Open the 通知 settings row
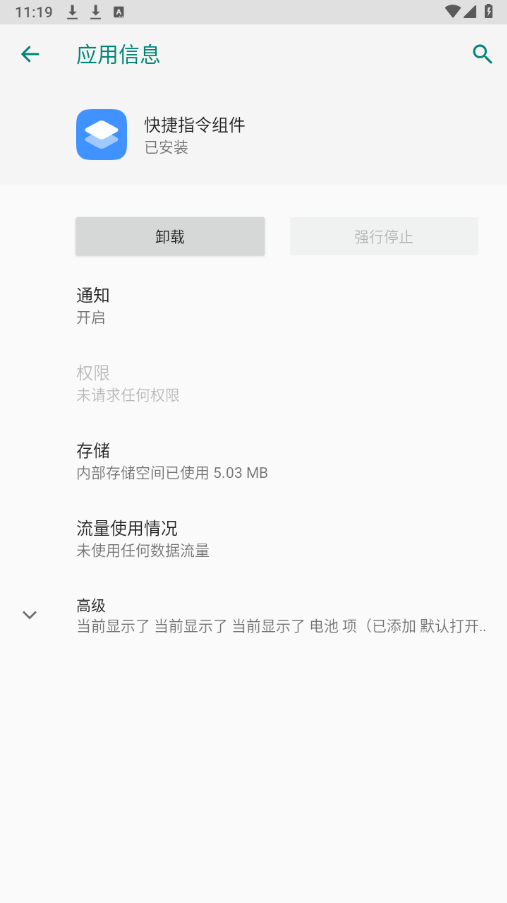This screenshot has height=903, width=507. tap(254, 306)
